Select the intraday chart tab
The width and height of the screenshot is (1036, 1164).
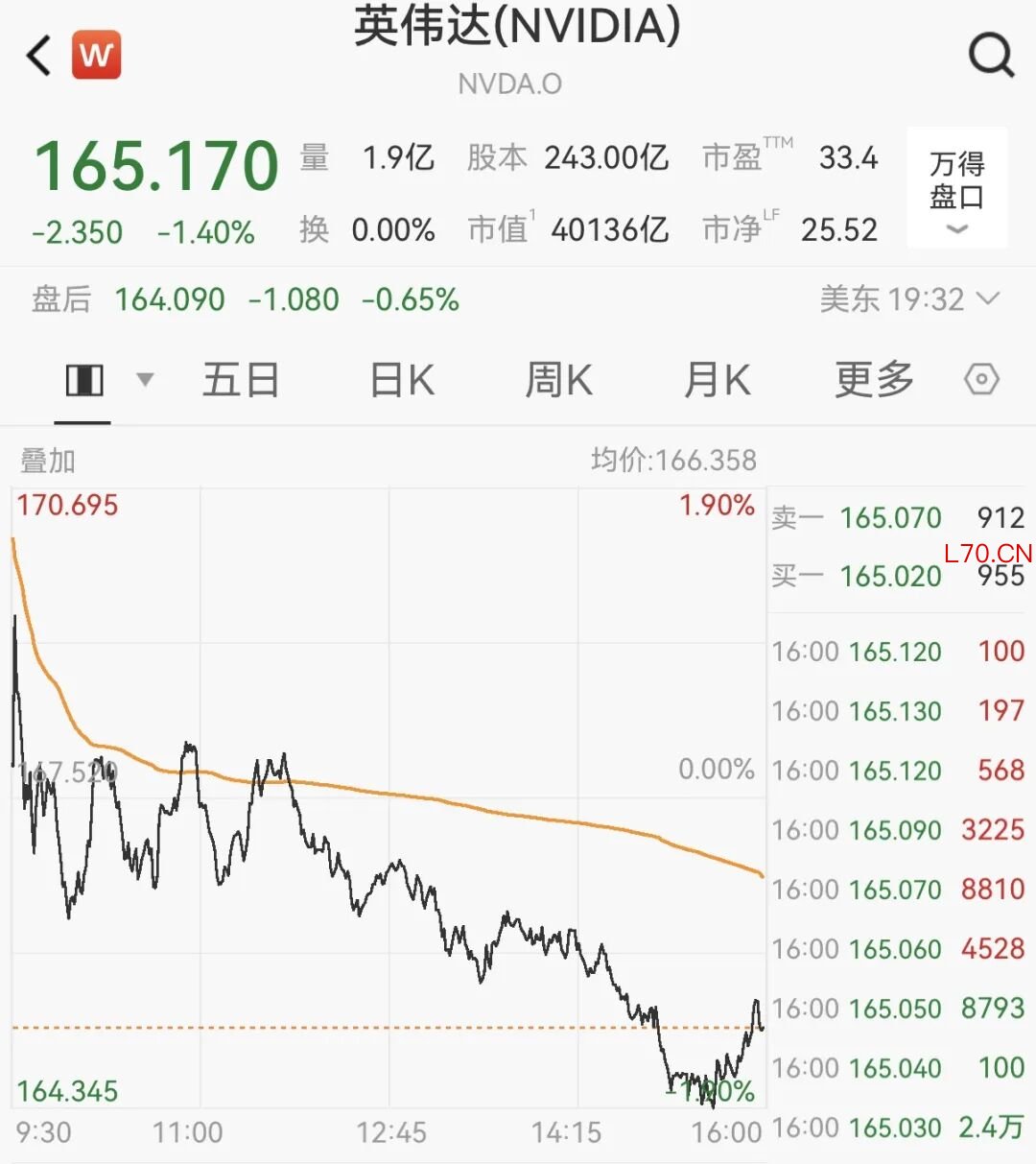tap(84, 381)
